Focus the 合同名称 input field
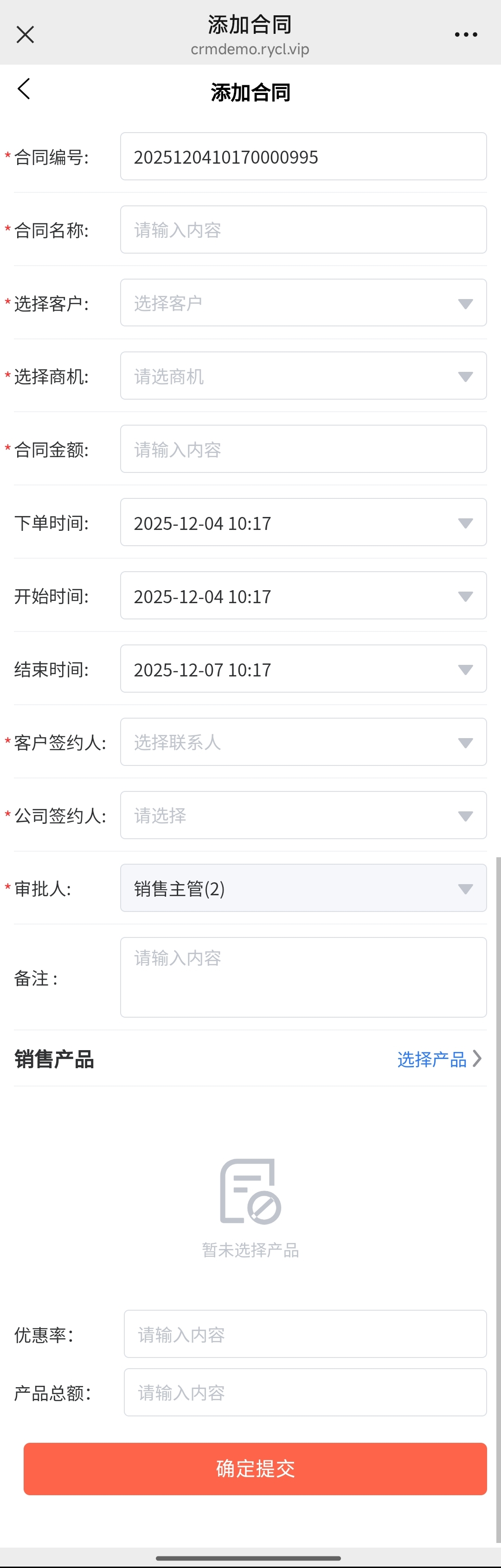501x1568 pixels. point(303,230)
